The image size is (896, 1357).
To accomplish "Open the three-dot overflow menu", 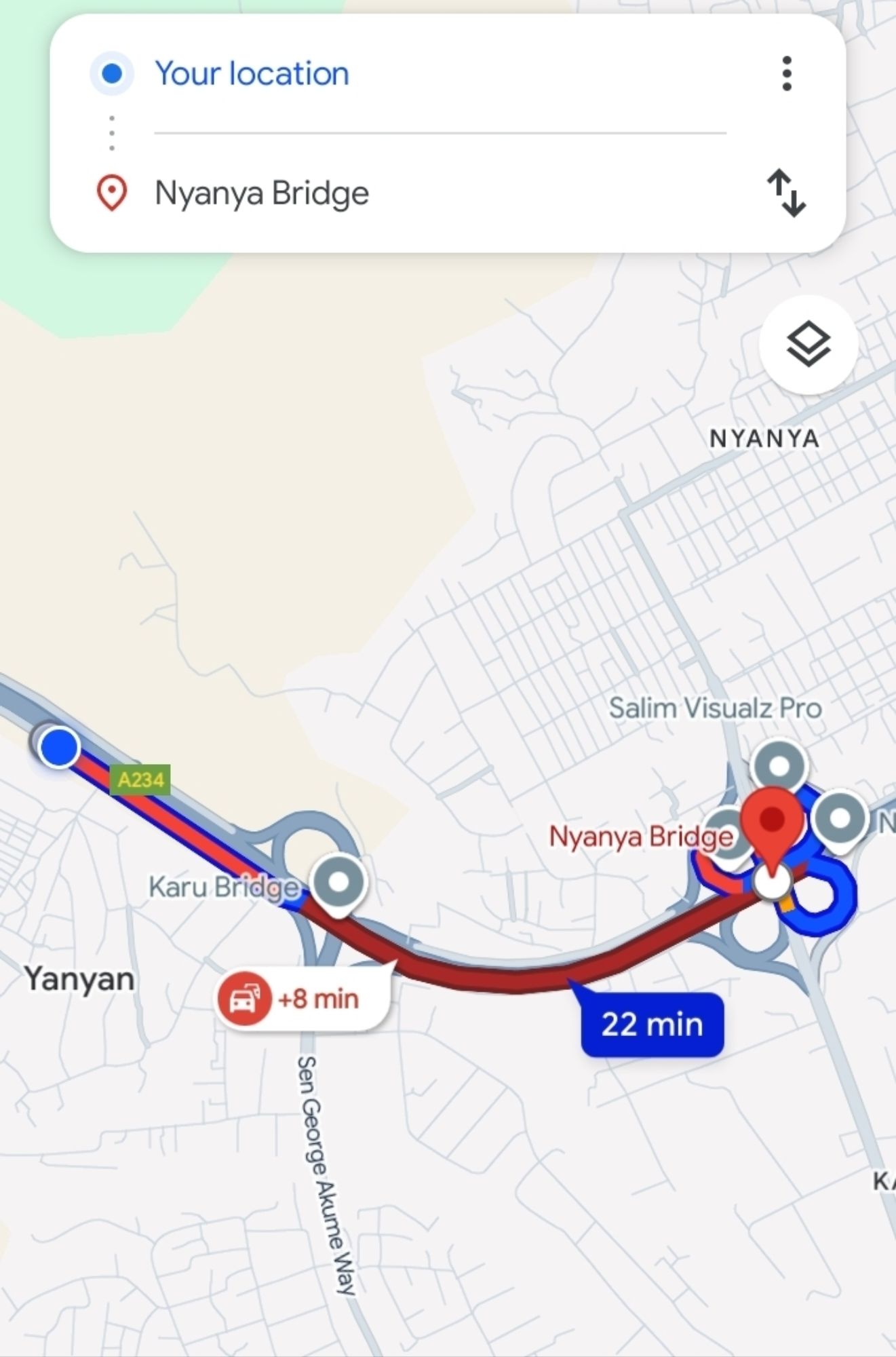I will pyautogui.click(x=786, y=73).
